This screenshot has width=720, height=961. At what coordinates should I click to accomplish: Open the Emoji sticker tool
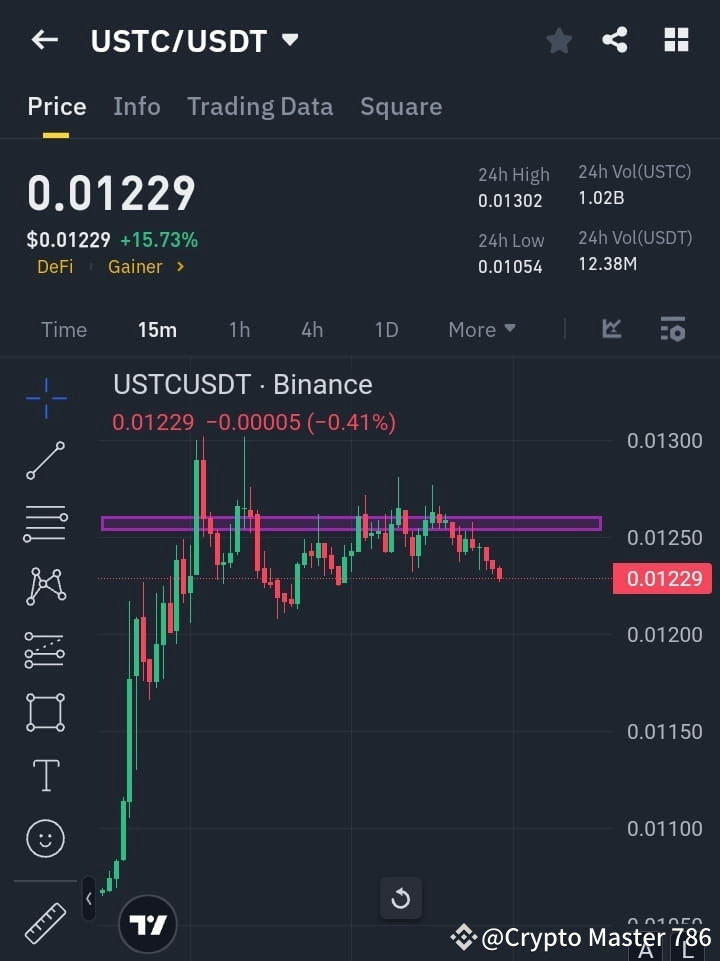[x=45, y=838]
